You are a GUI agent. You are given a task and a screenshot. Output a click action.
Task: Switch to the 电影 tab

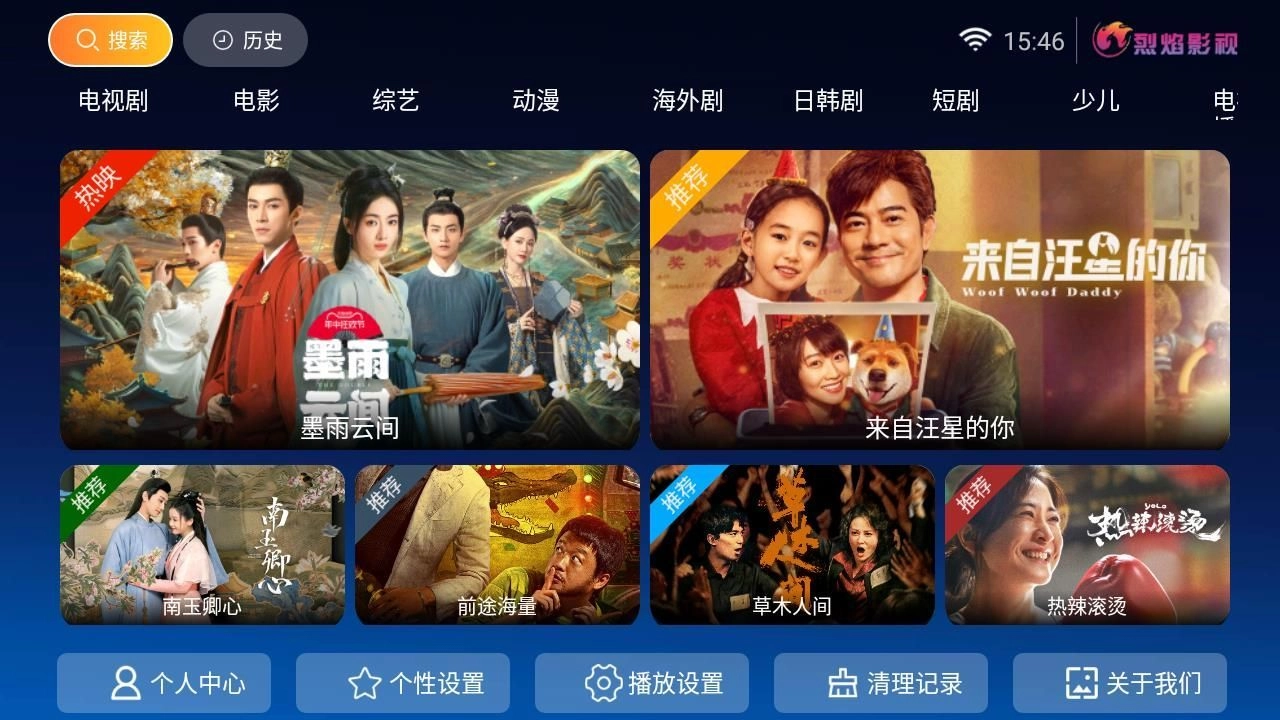click(x=256, y=101)
